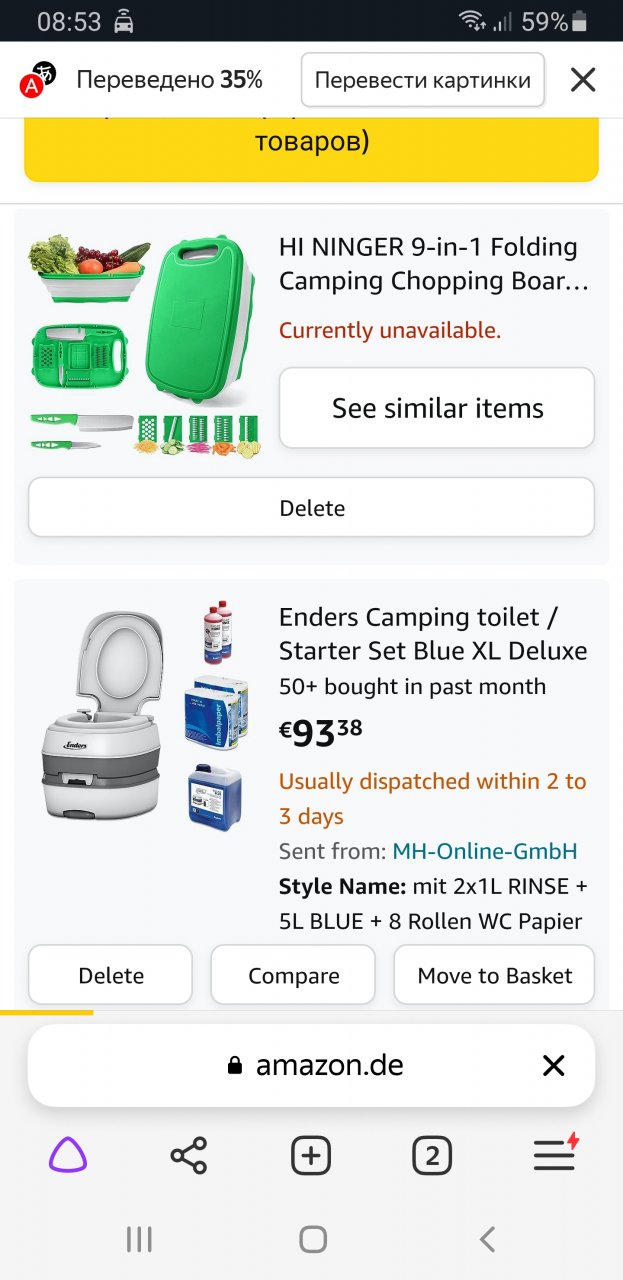Delete the Enders Camping toilet item
Image resolution: width=623 pixels, height=1280 pixels.
110,975
